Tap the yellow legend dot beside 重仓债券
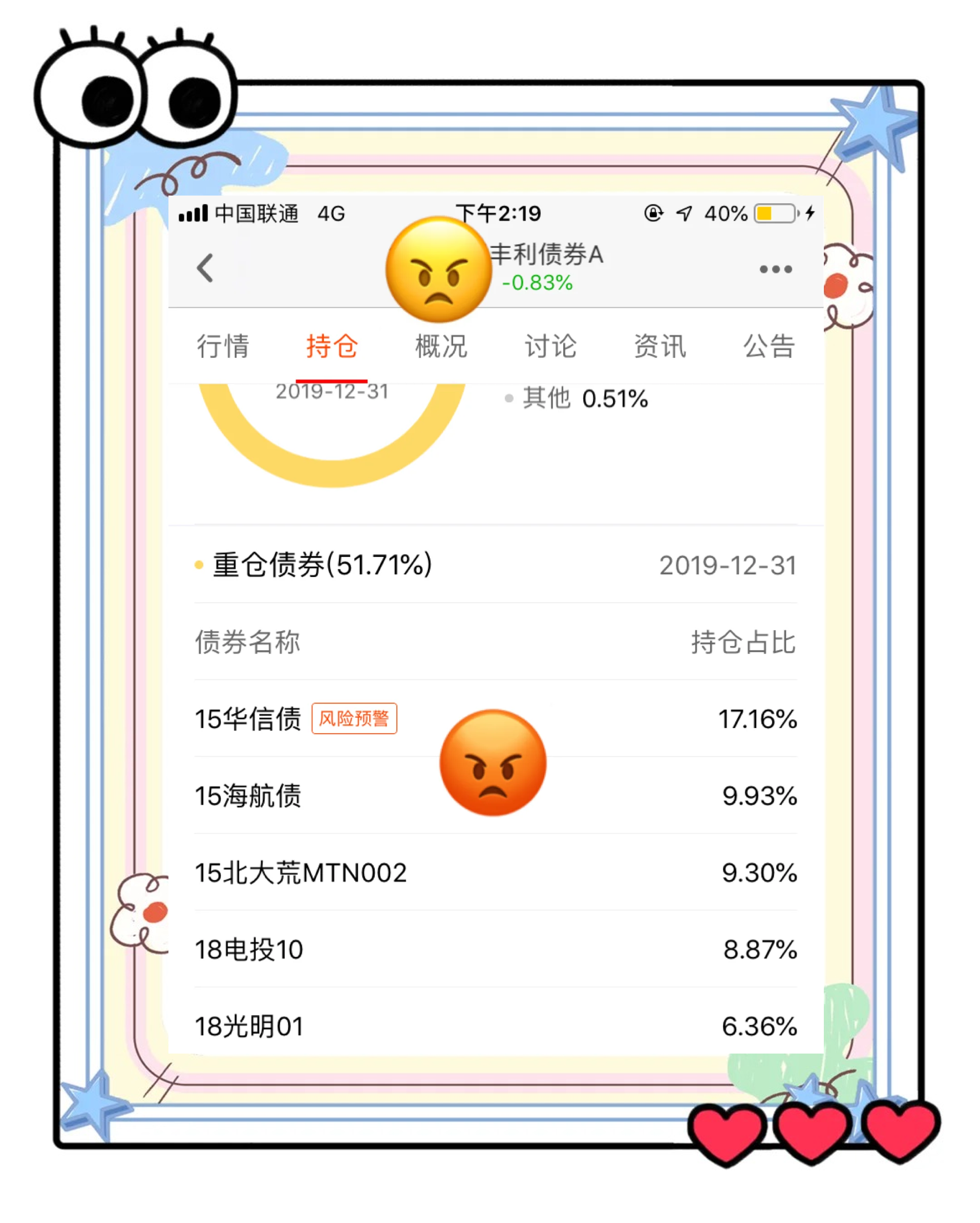The image size is (980, 1223). coord(198,565)
